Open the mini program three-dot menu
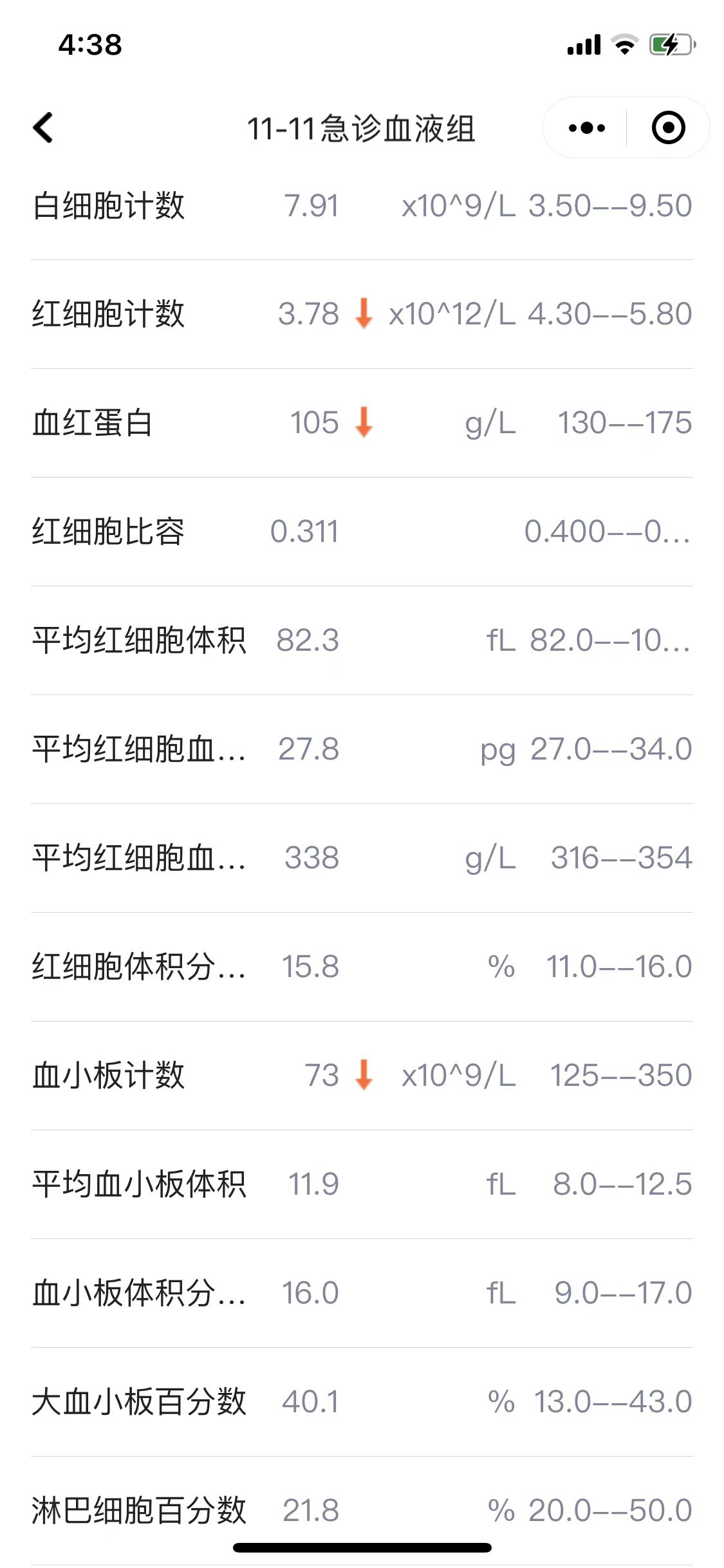This screenshot has width=724, height=1568. [x=586, y=127]
